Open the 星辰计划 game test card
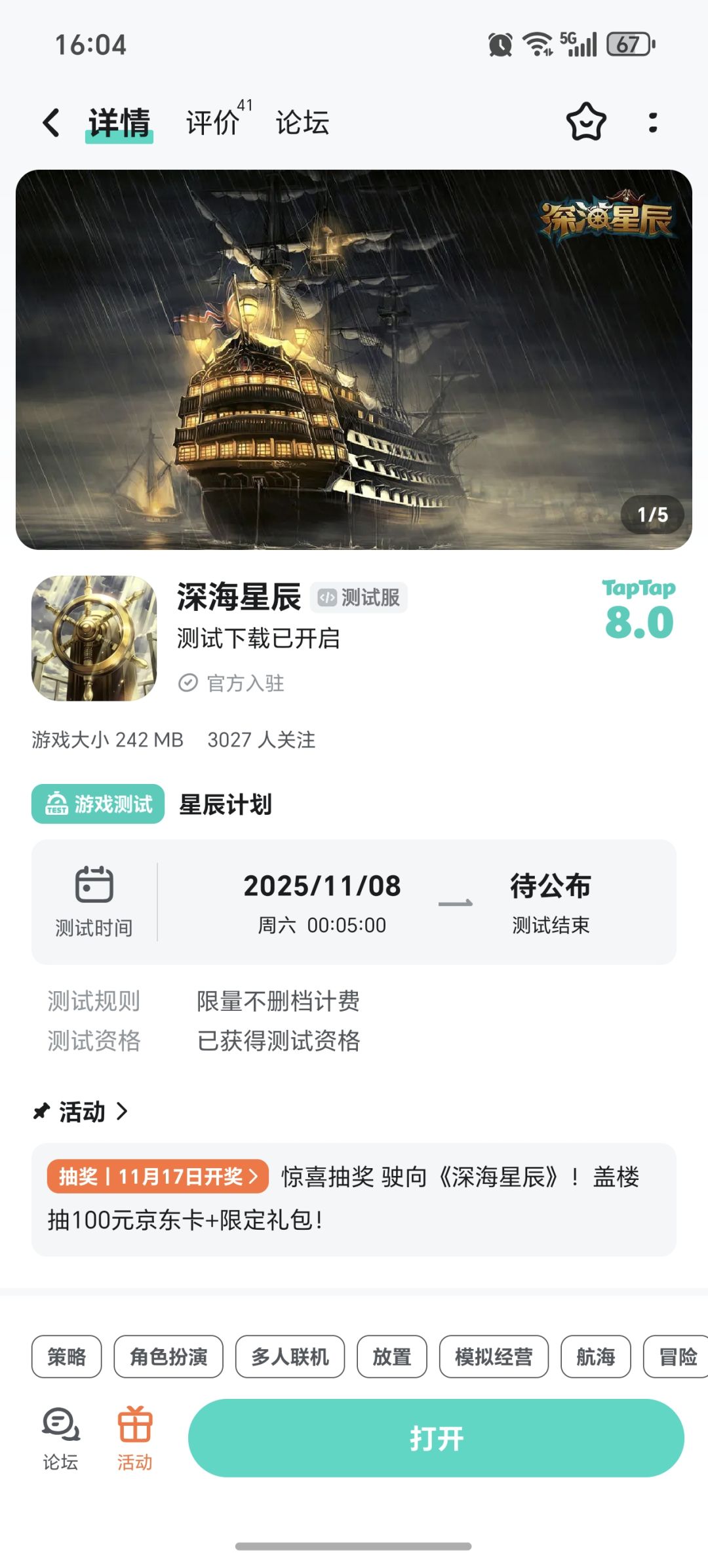 click(354, 901)
